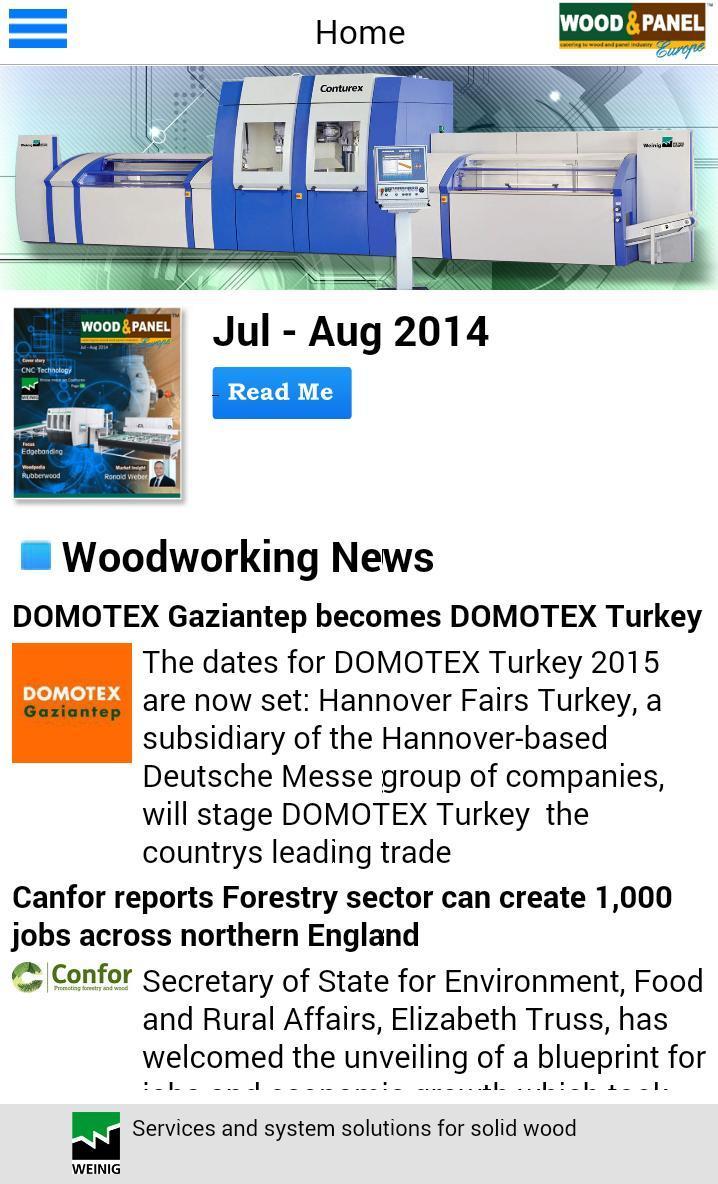
Task: Open the Canfor Forestry sector jobs article
Action: (341, 915)
